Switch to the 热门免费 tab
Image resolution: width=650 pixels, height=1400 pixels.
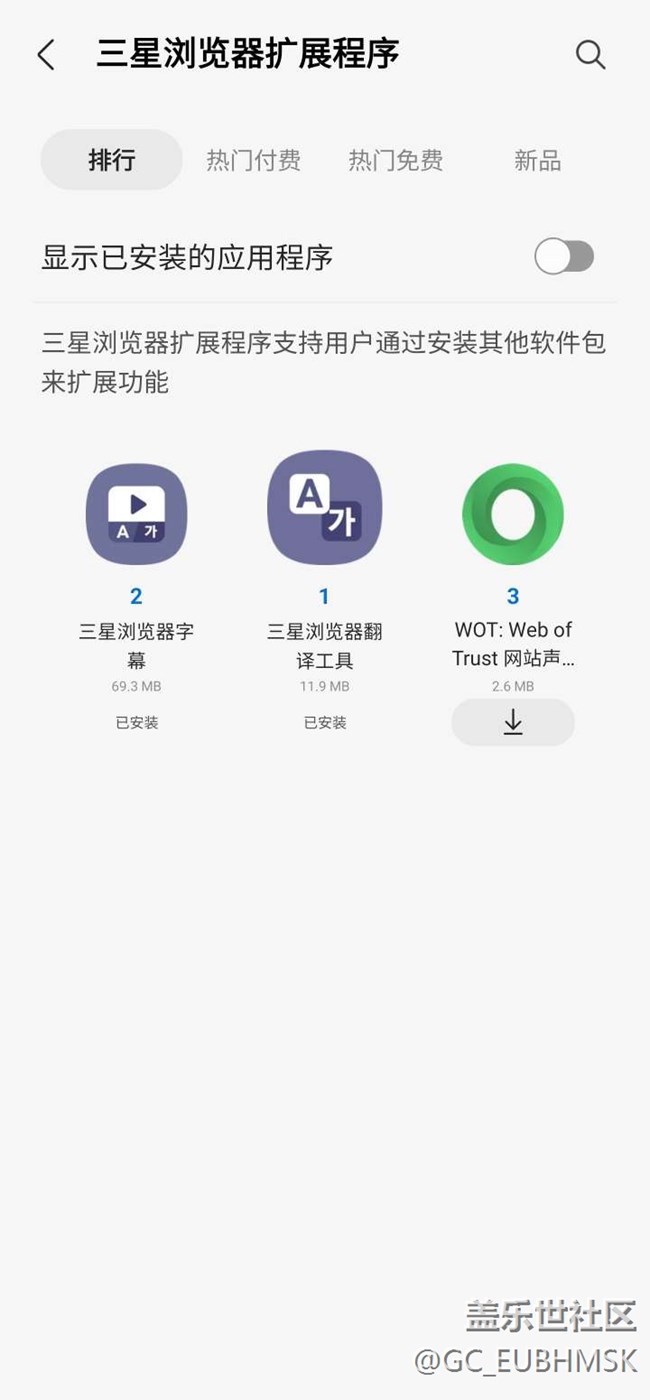[395, 160]
